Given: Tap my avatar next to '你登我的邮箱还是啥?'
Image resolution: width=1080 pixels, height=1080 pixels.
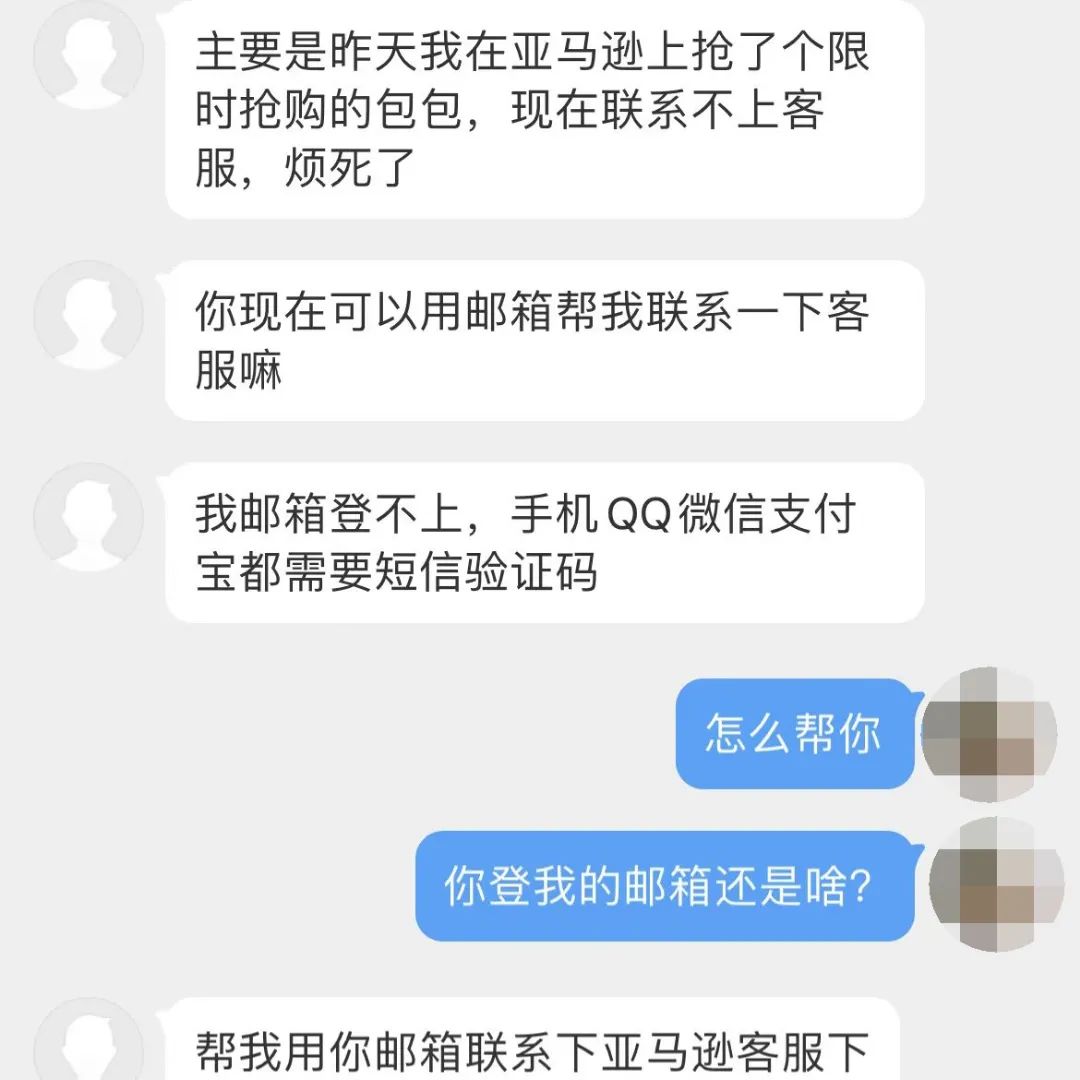Looking at the screenshot, I should coord(995,885).
